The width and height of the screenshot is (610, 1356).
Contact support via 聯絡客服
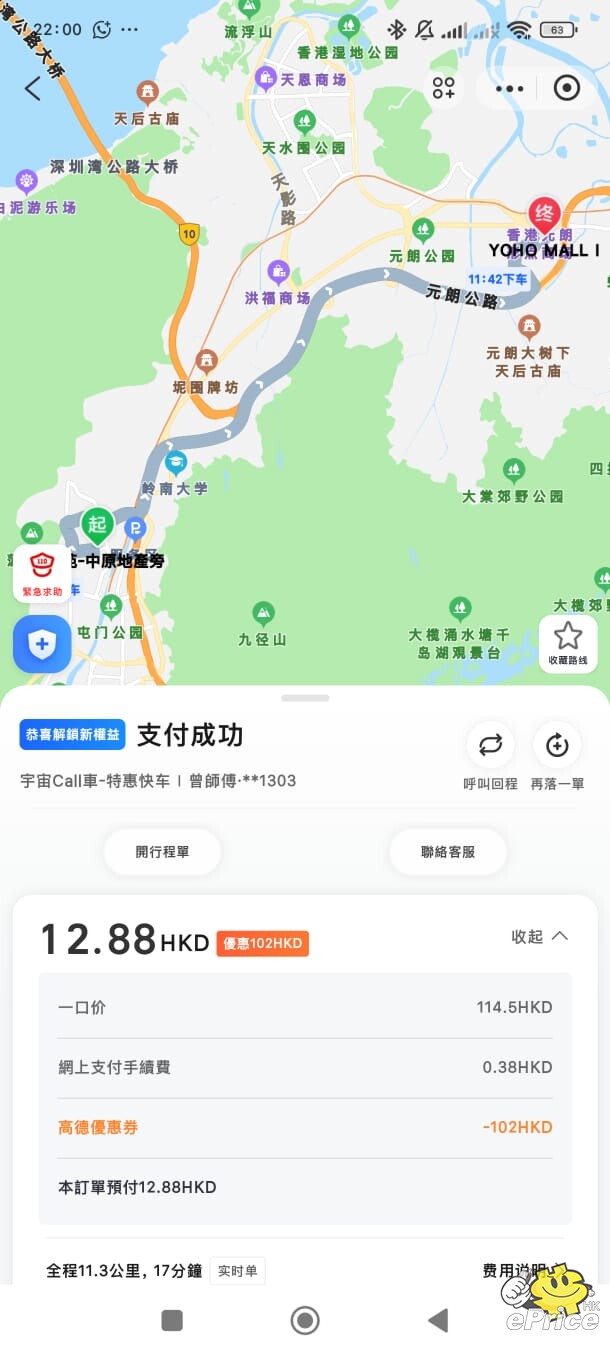[x=447, y=852]
